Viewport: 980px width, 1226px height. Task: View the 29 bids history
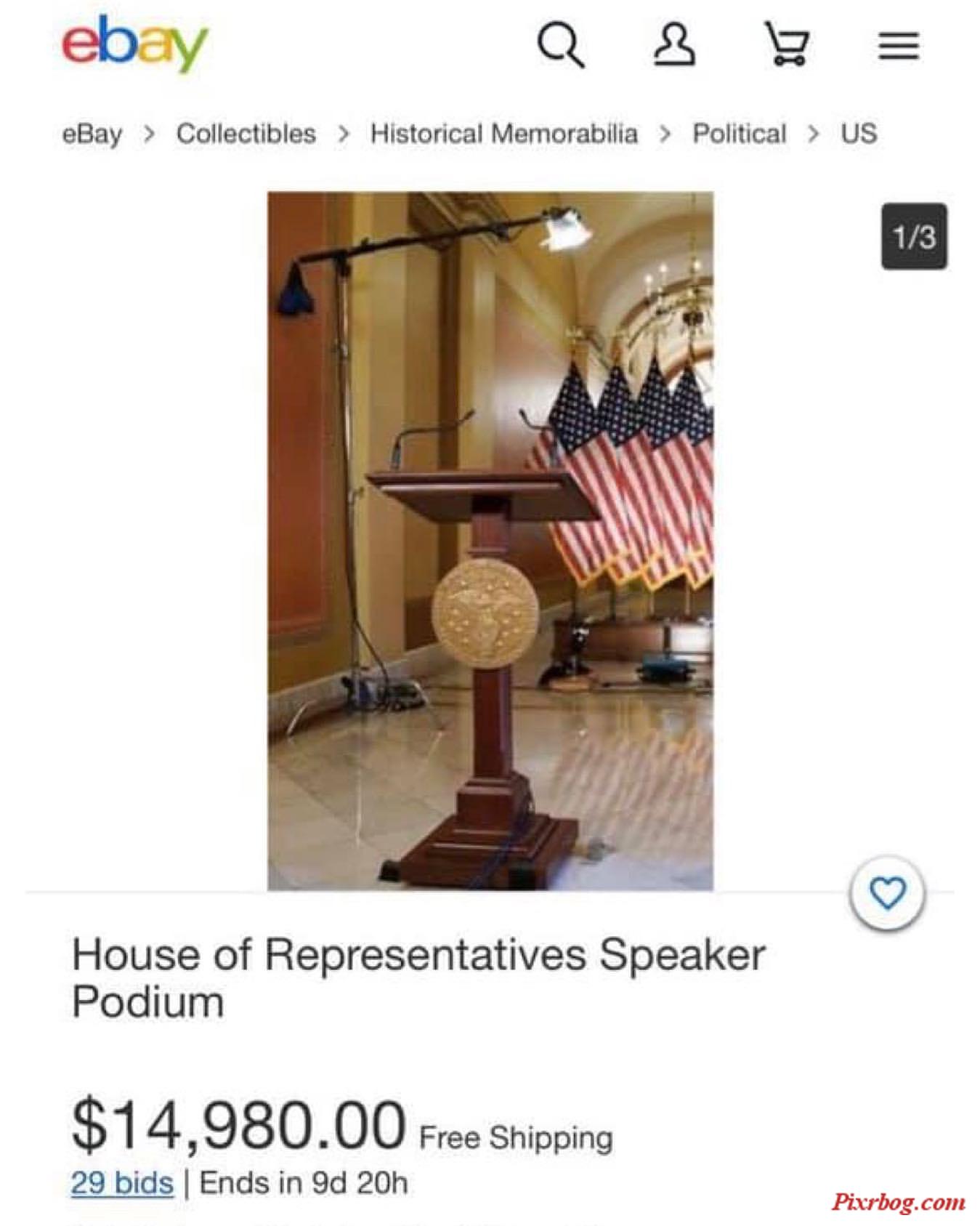pos(122,1183)
